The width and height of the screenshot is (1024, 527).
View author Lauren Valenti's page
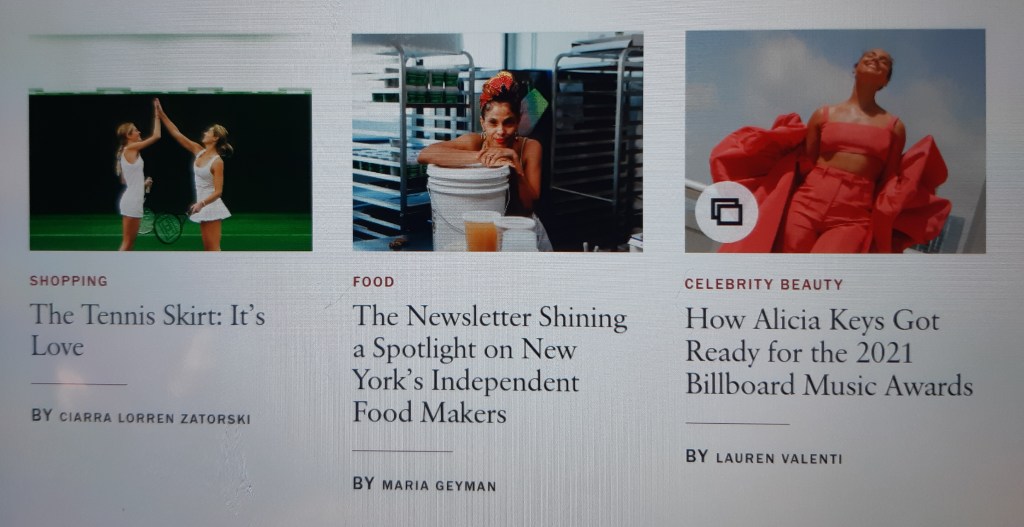pyautogui.click(x=778, y=458)
